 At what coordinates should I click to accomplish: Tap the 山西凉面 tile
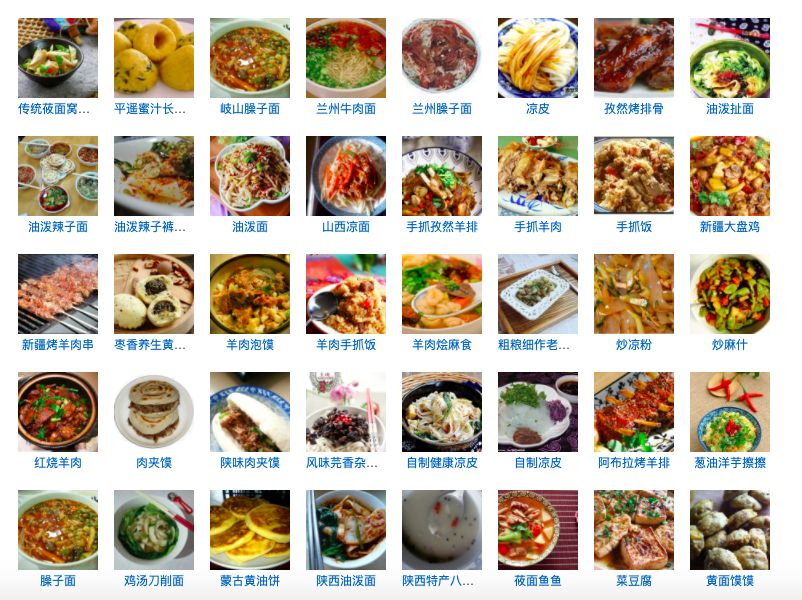(x=346, y=176)
